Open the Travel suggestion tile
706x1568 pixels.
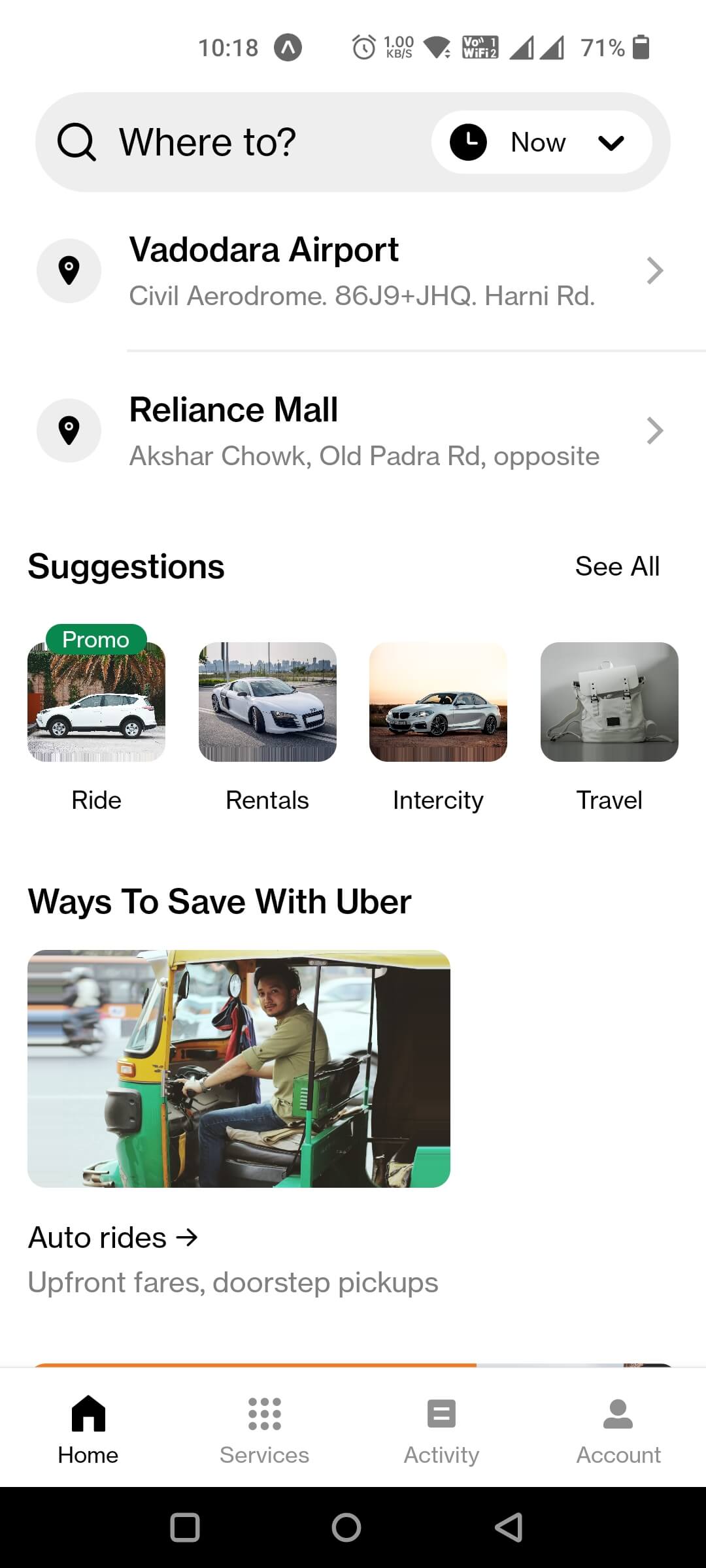pyautogui.click(x=609, y=702)
